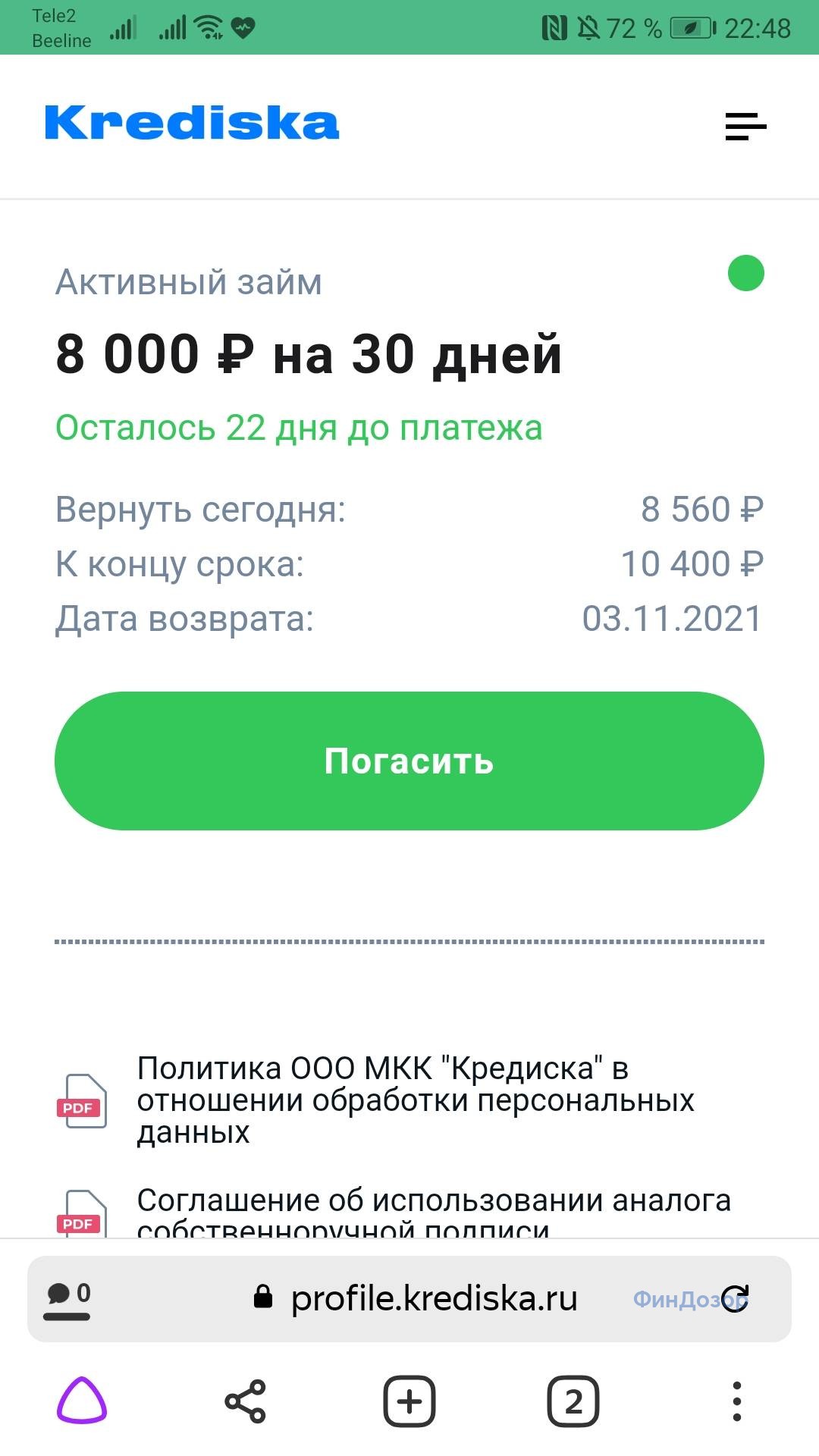Launch the Alice voice assistant
819x1456 pixels.
(x=82, y=1401)
